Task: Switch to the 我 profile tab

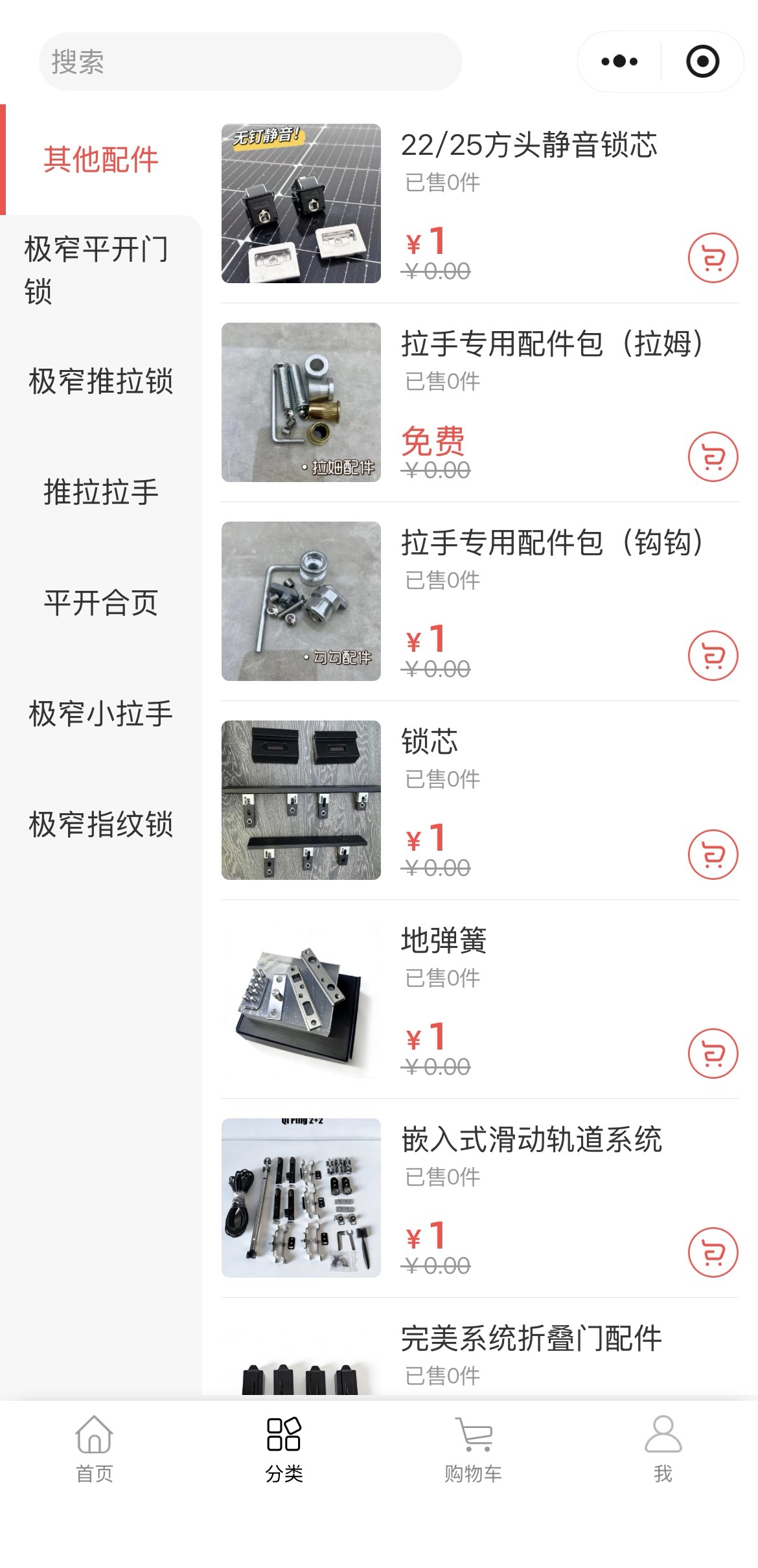Action: (663, 1449)
